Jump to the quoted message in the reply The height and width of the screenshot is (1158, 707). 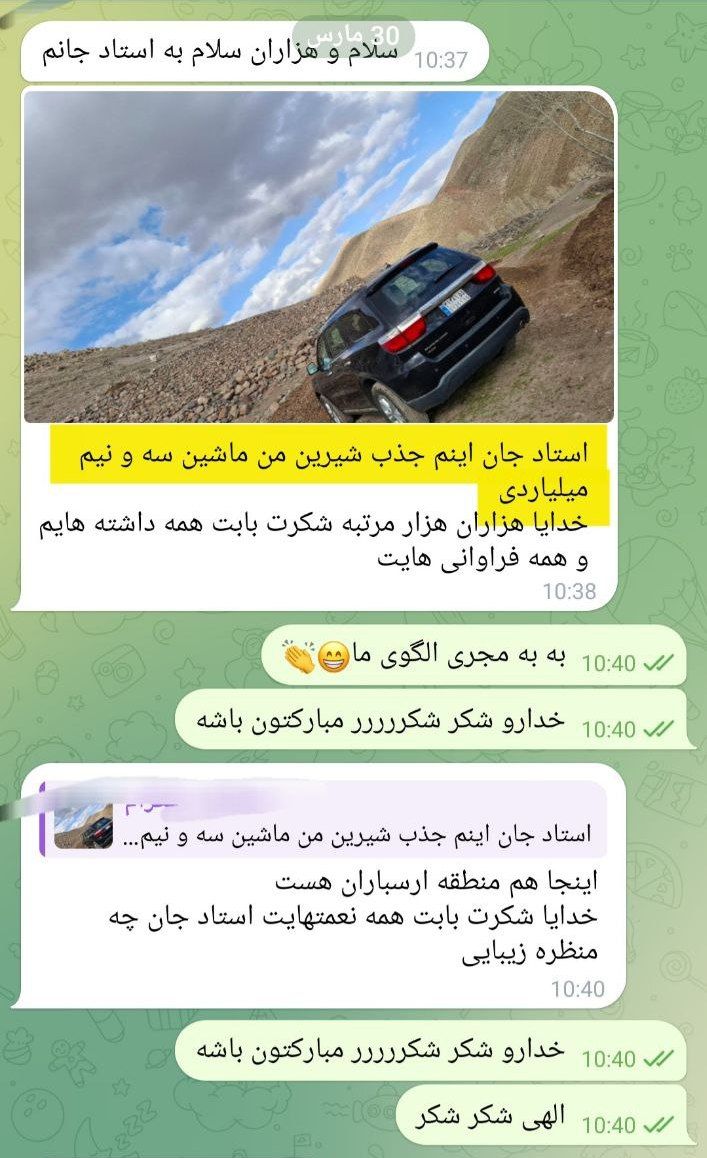point(324,820)
